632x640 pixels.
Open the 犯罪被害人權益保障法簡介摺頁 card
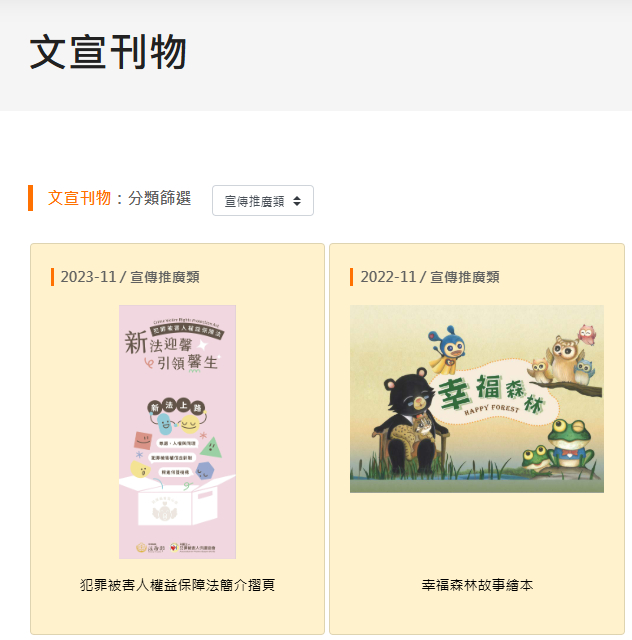pyautogui.click(x=177, y=432)
